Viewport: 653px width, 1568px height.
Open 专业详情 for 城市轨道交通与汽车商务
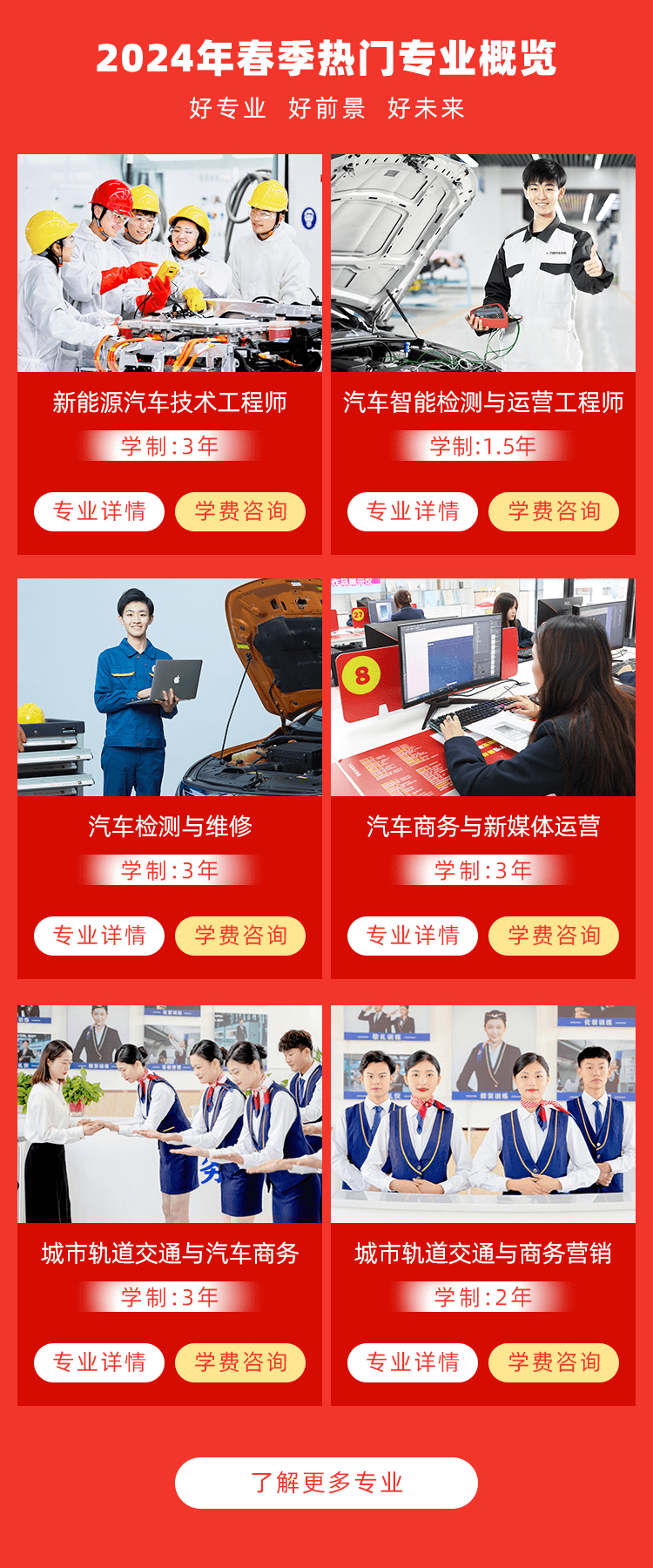pos(99,1362)
